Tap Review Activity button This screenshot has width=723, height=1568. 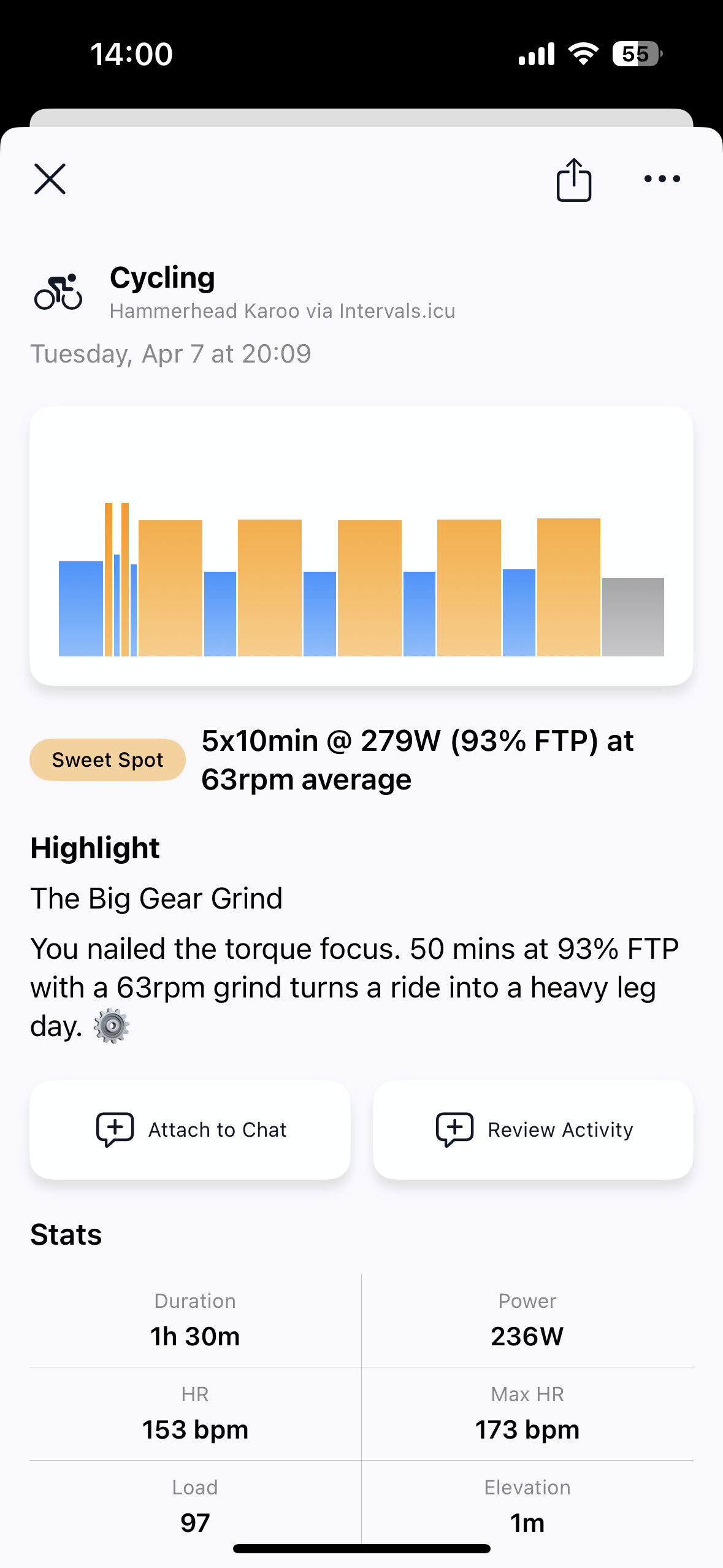click(533, 1129)
